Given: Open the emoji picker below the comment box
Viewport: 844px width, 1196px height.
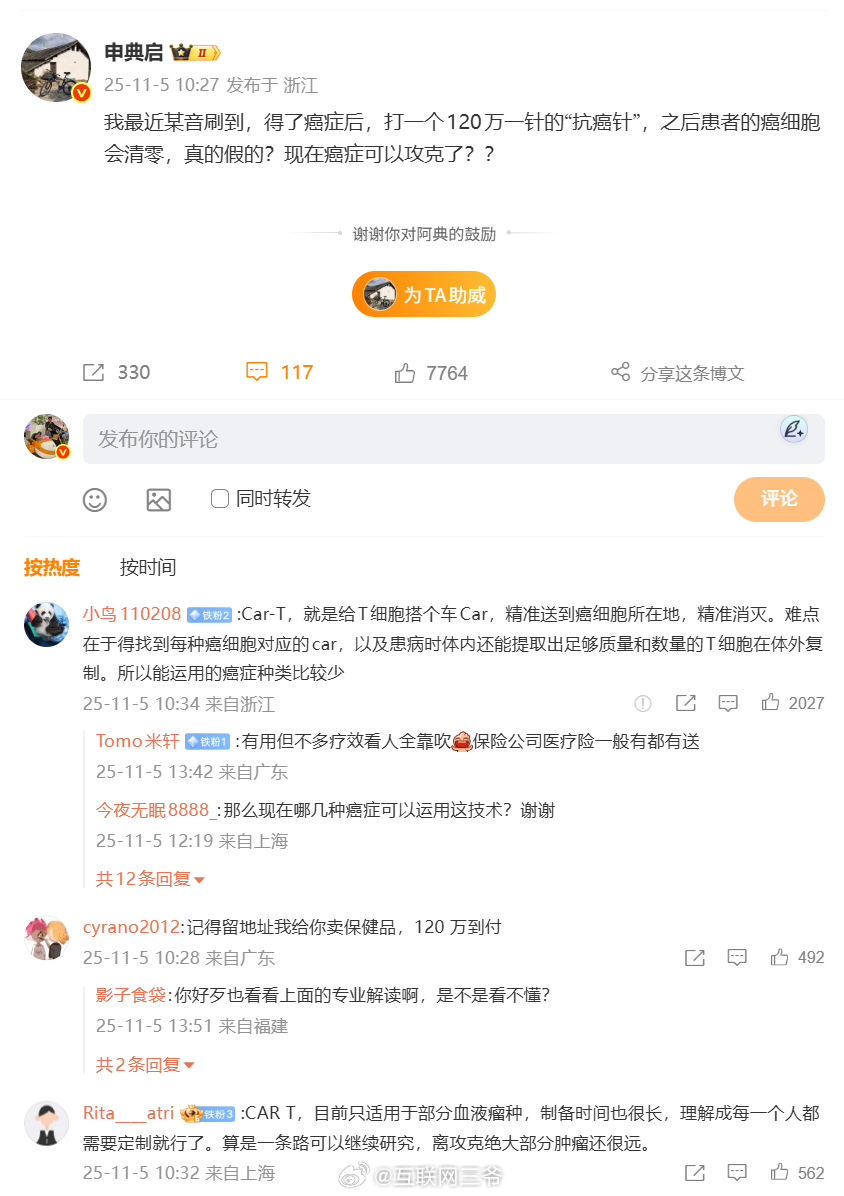Looking at the screenshot, I should tap(95, 499).
